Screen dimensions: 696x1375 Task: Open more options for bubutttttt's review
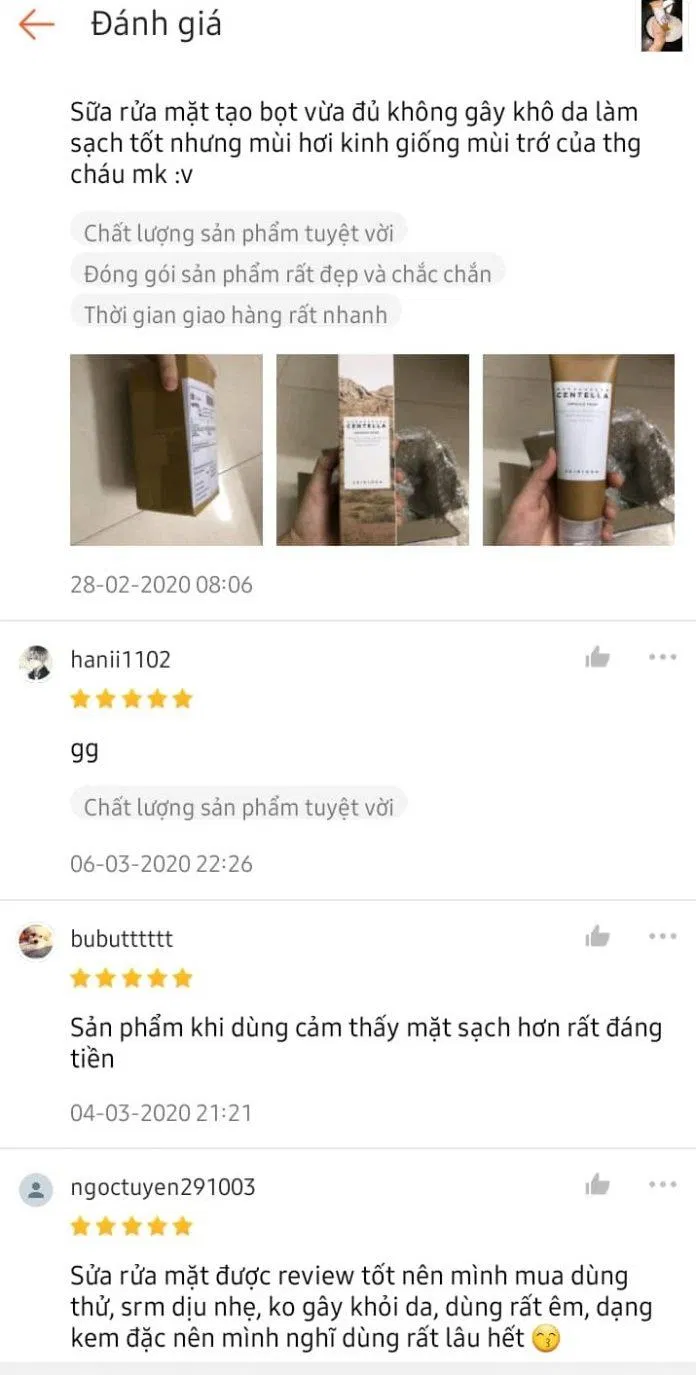pyautogui.click(x=662, y=936)
